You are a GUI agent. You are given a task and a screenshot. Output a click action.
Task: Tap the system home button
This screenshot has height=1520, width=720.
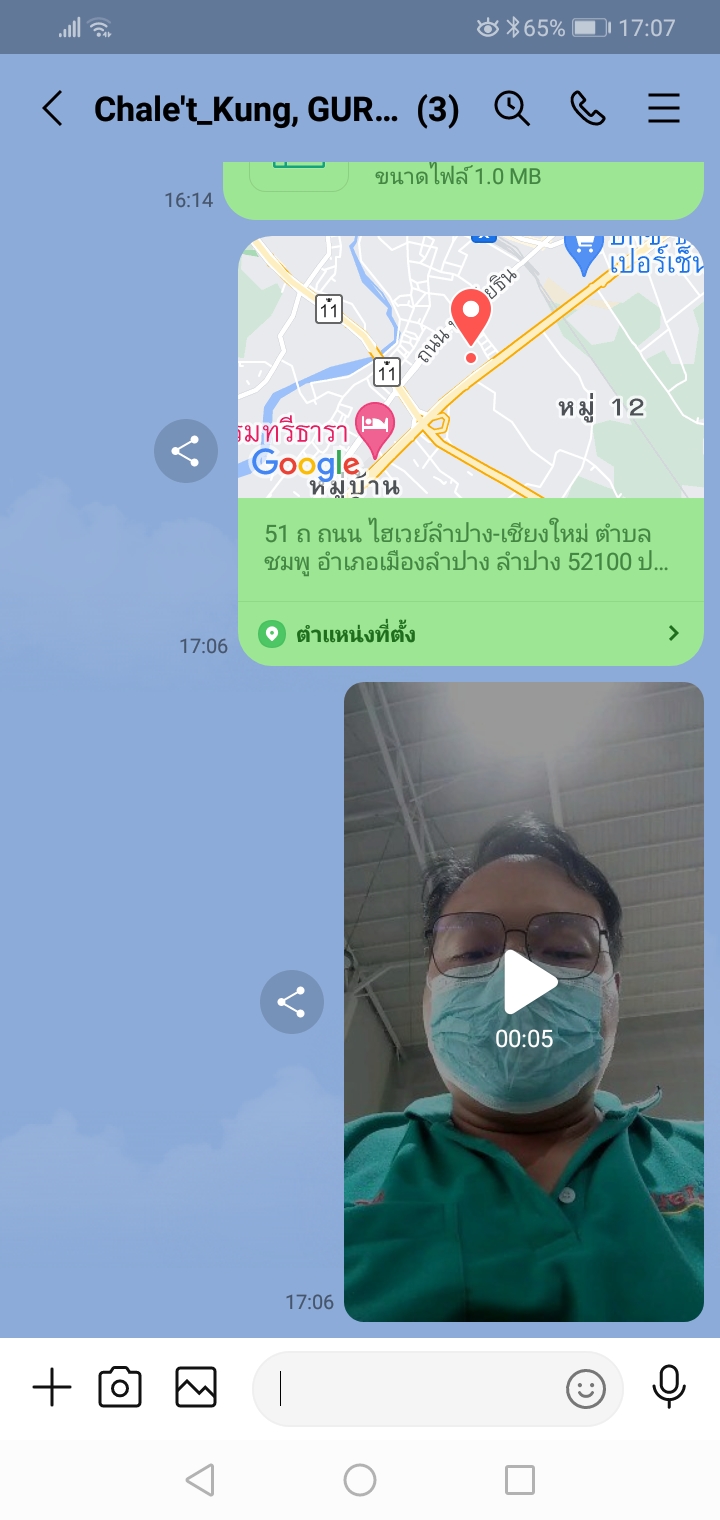point(360,1480)
